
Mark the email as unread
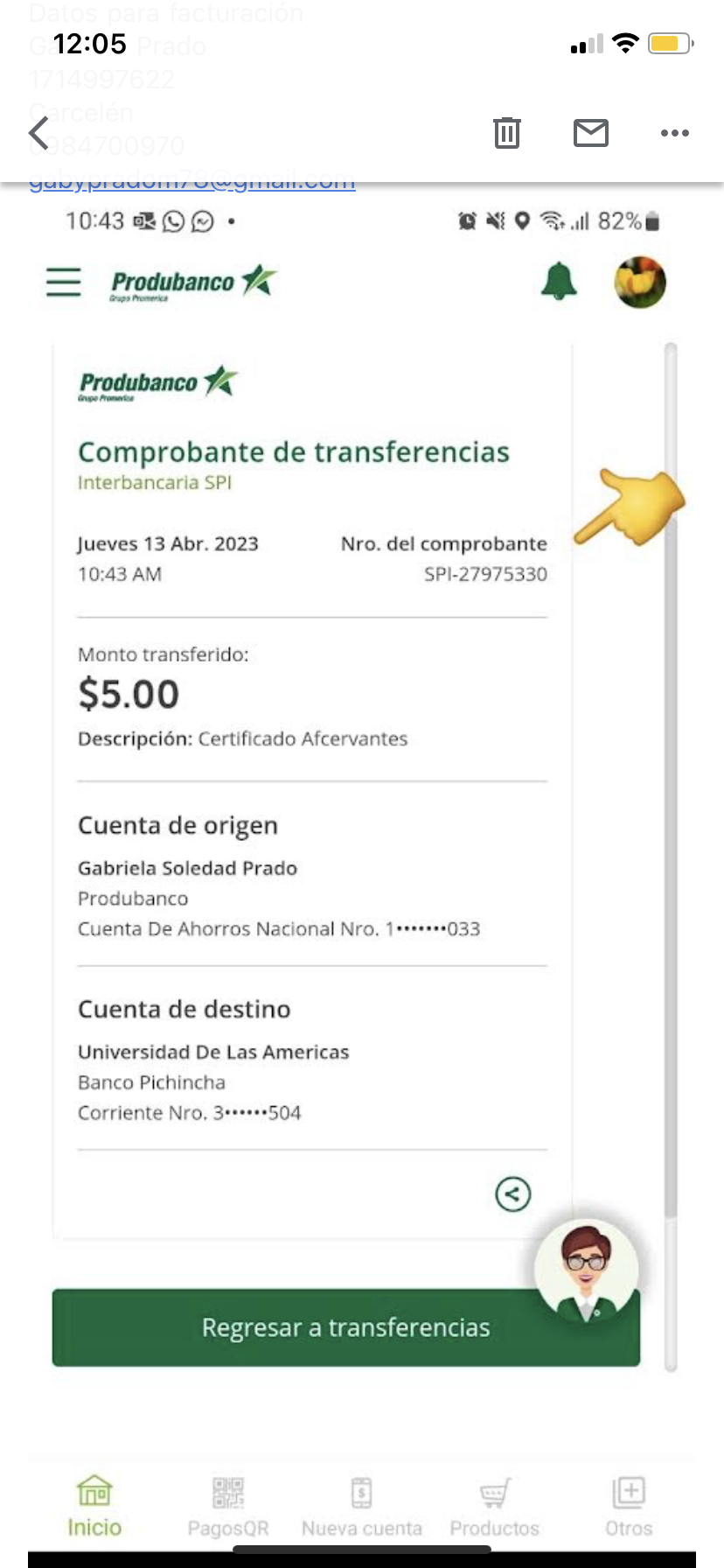[x=590, y=133]
